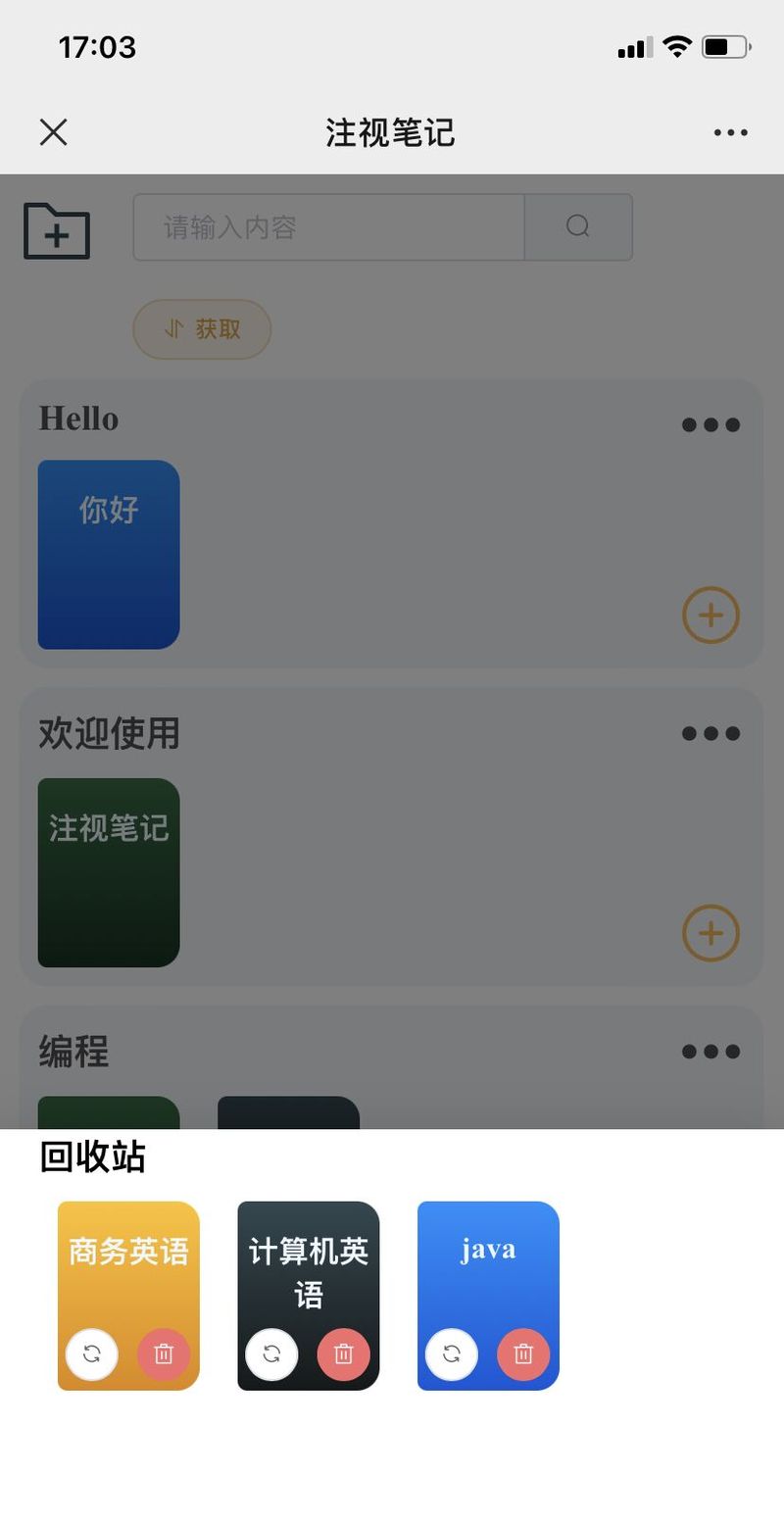Close the 注视笔记 mini program
Viewport: 784px width, 1526px height.
[x=53, y=132]
